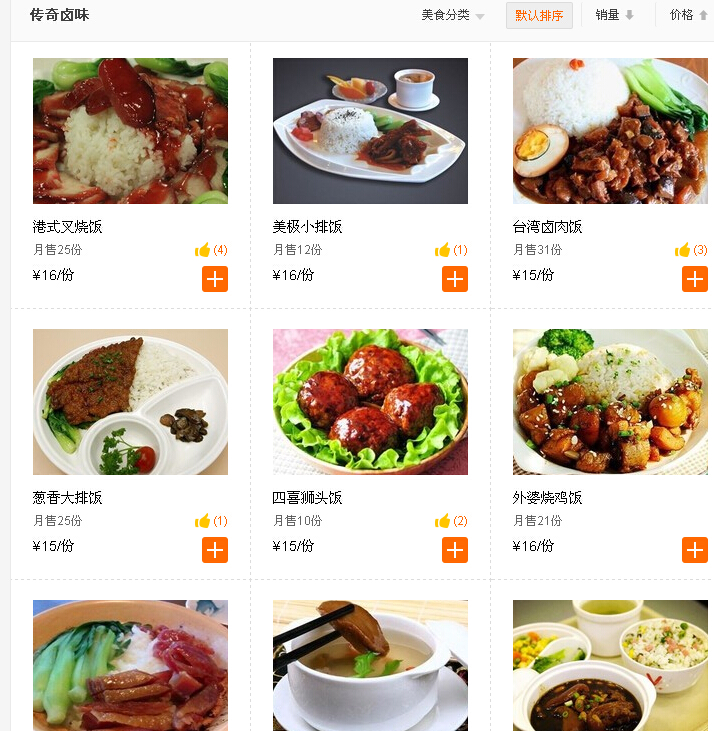Expand the 美食分类 category dropdown
Screen dimensions: 714x731
452,15
